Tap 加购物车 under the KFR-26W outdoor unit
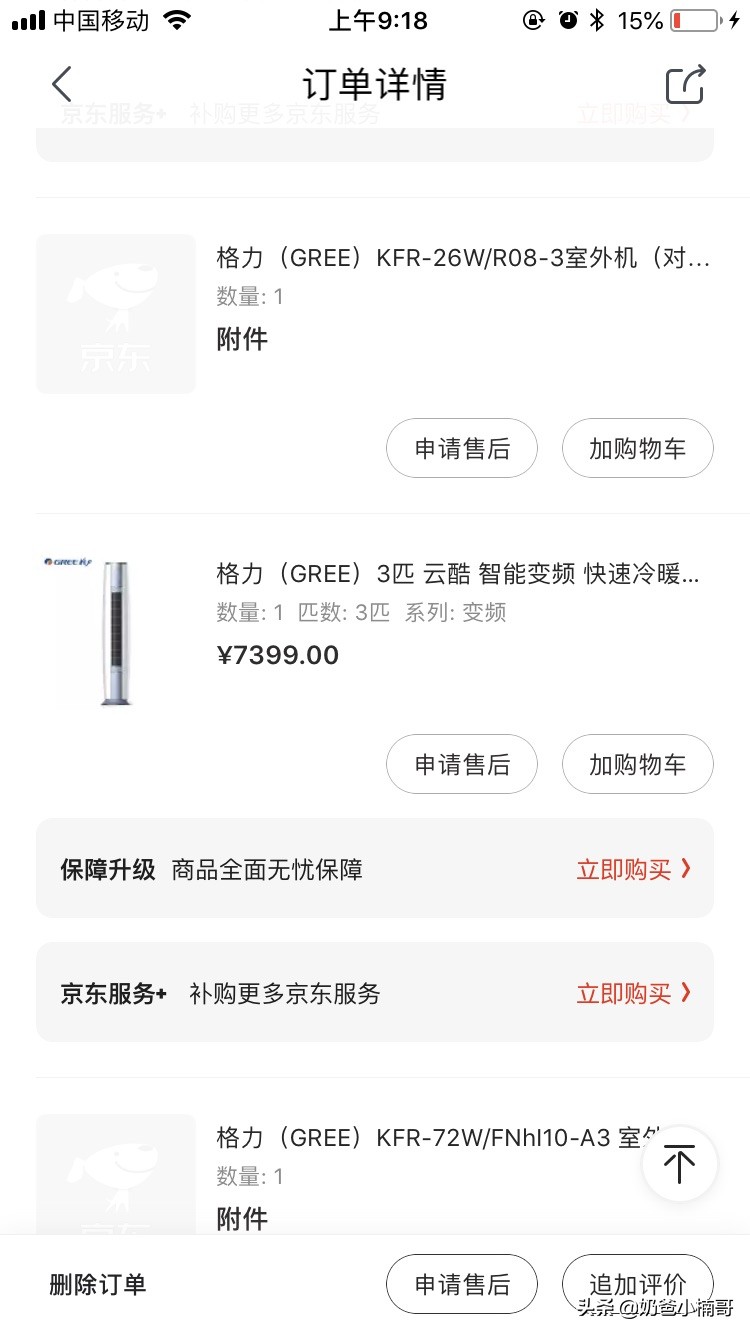Screen dimensions: 750x1334 pos(637,448)
